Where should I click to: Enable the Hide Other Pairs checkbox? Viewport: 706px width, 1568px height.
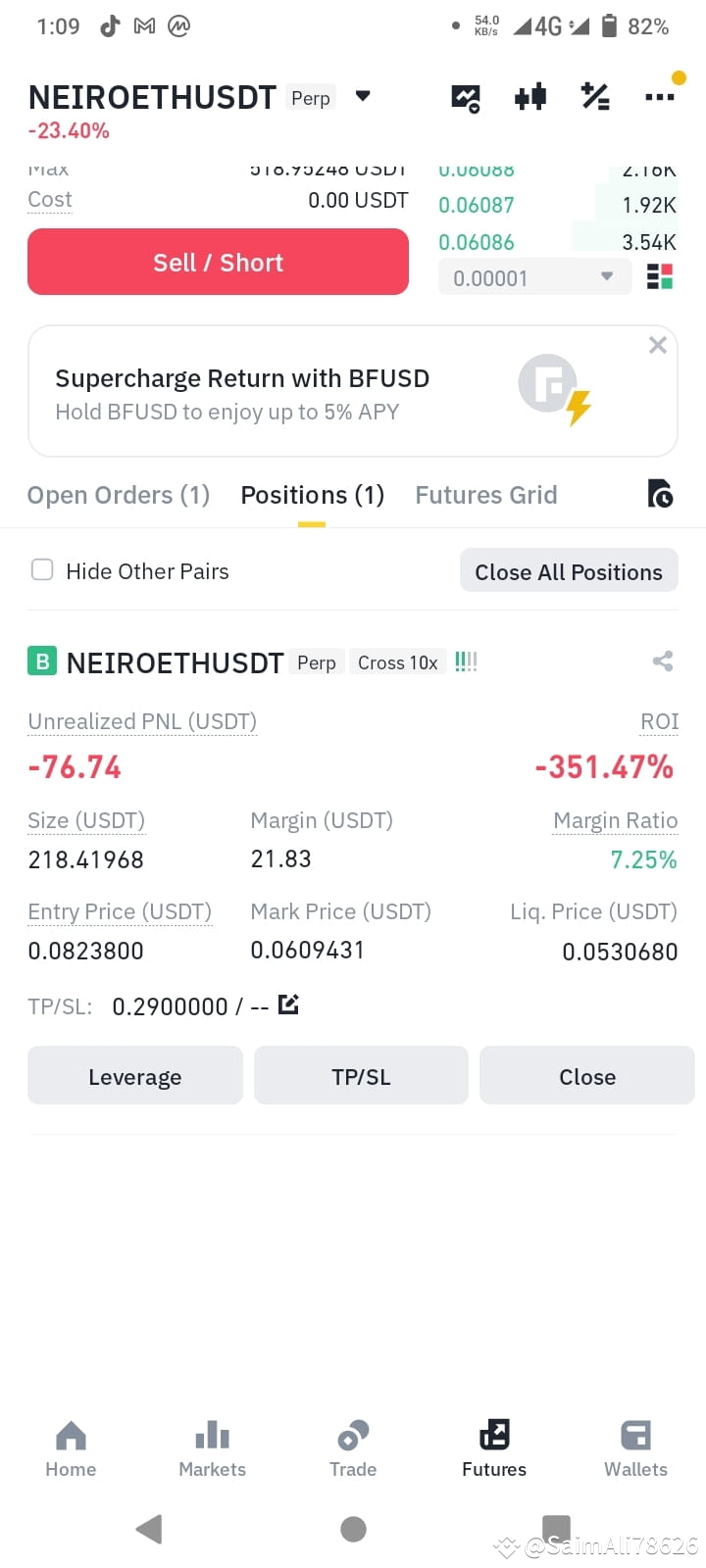[x=42, y=569]
